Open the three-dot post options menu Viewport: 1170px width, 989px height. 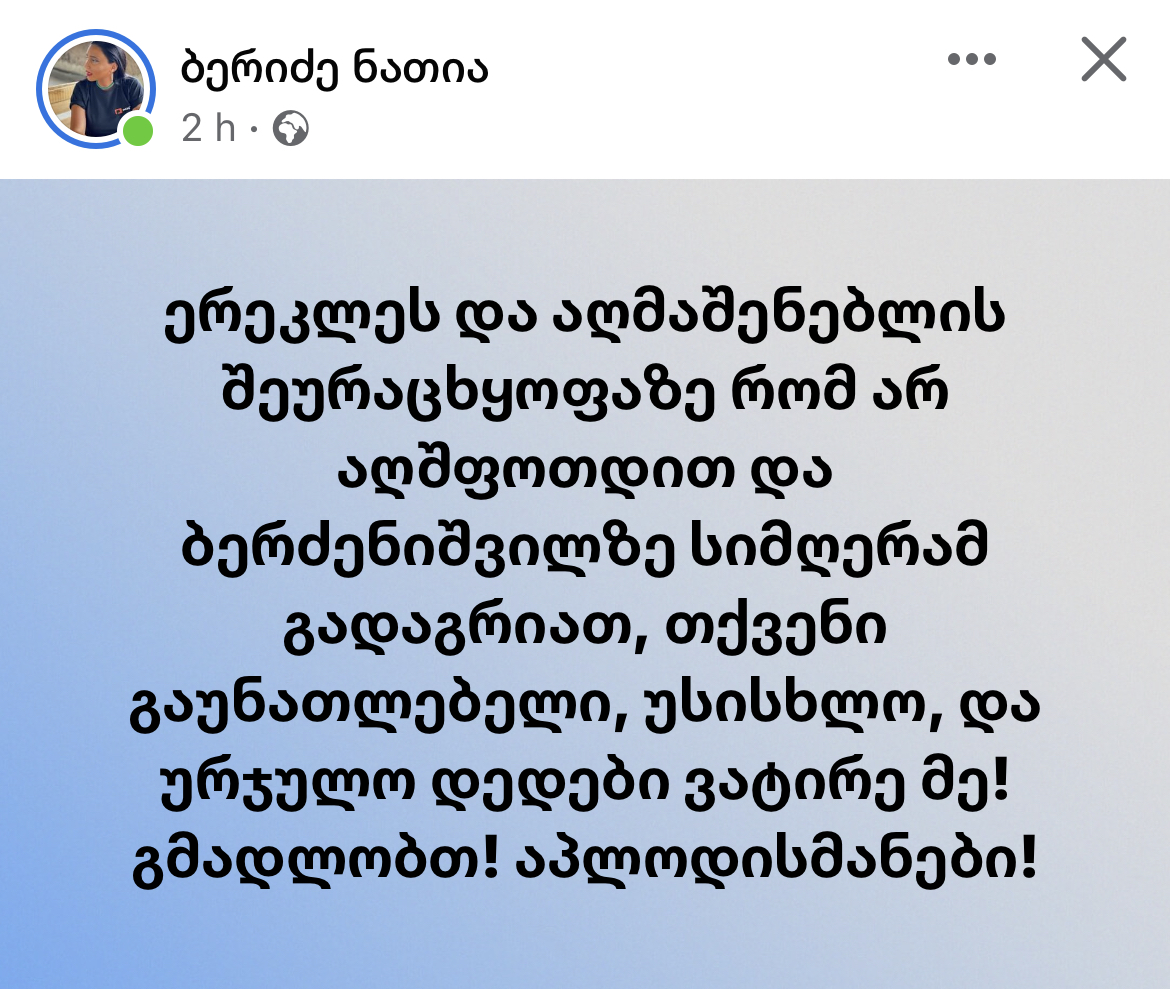(x=972, y=59)
